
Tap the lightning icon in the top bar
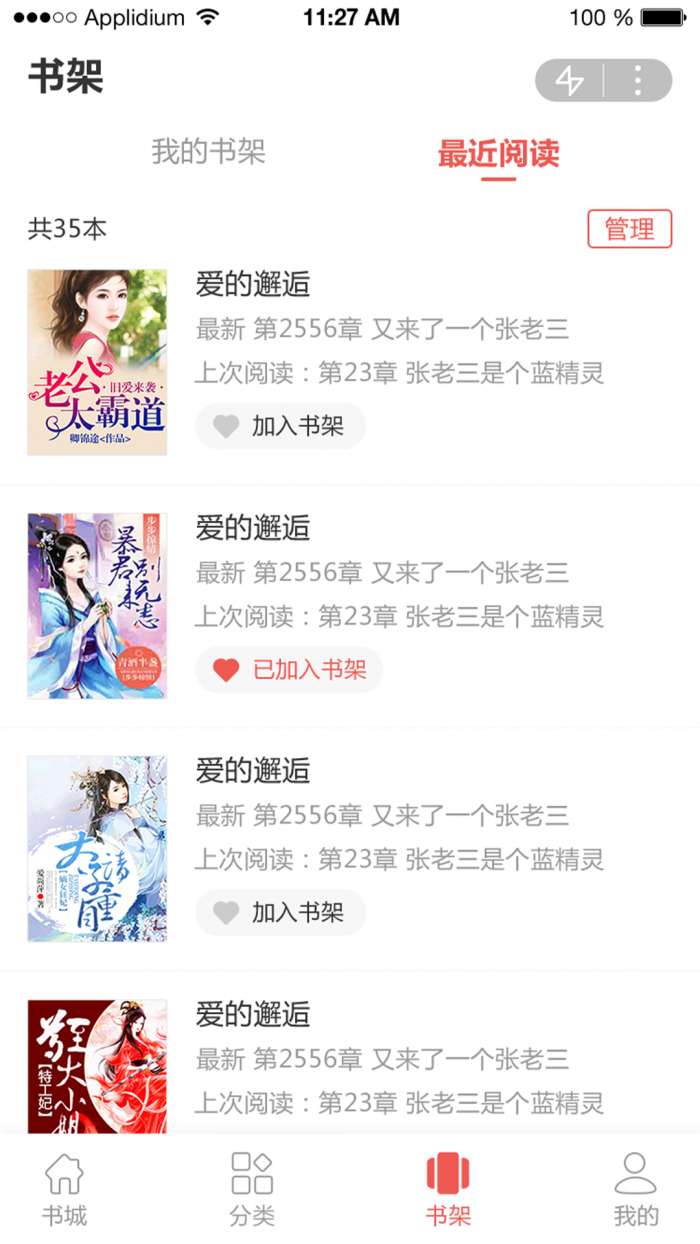570,81
